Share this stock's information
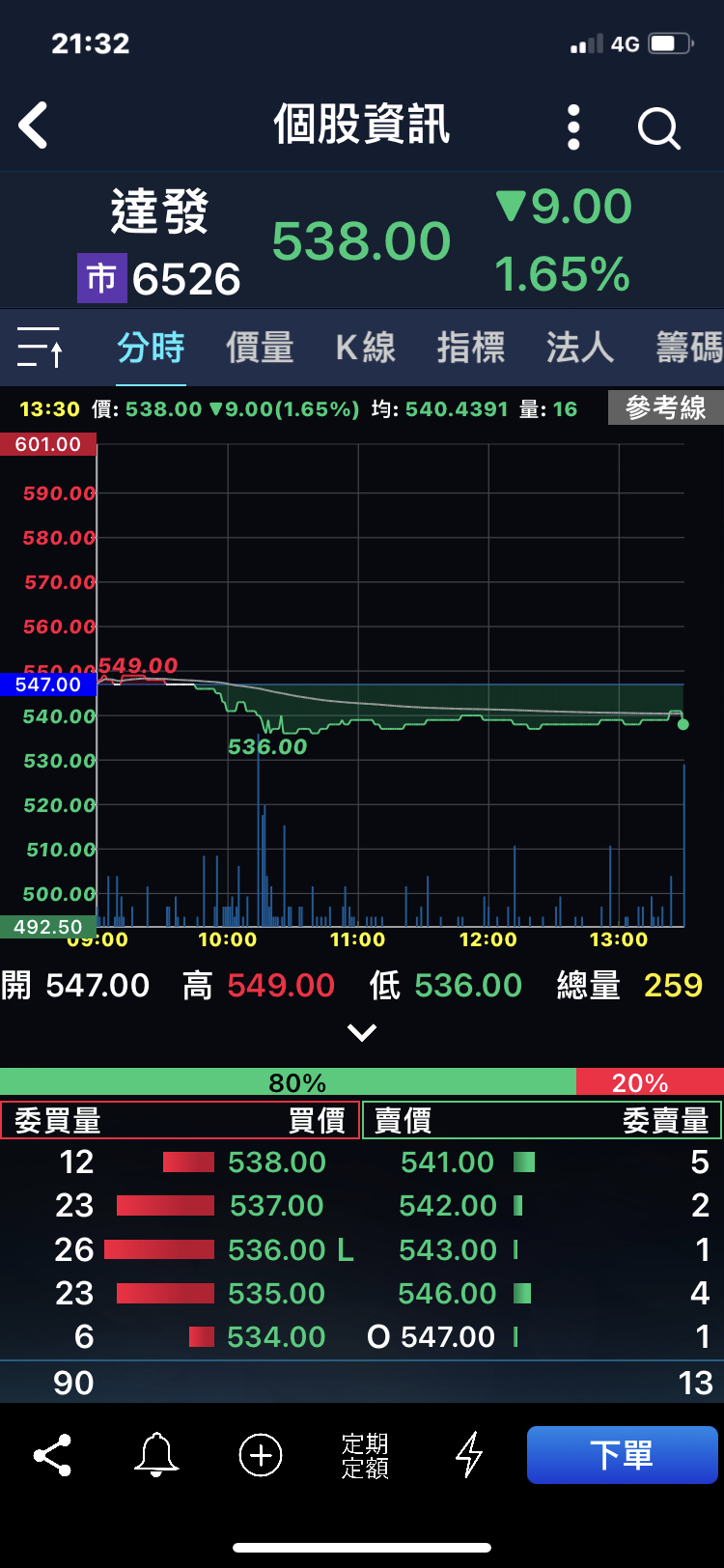Image resolution: width=724 pixels, height=1568 pixels. (x=52, y=1455)
